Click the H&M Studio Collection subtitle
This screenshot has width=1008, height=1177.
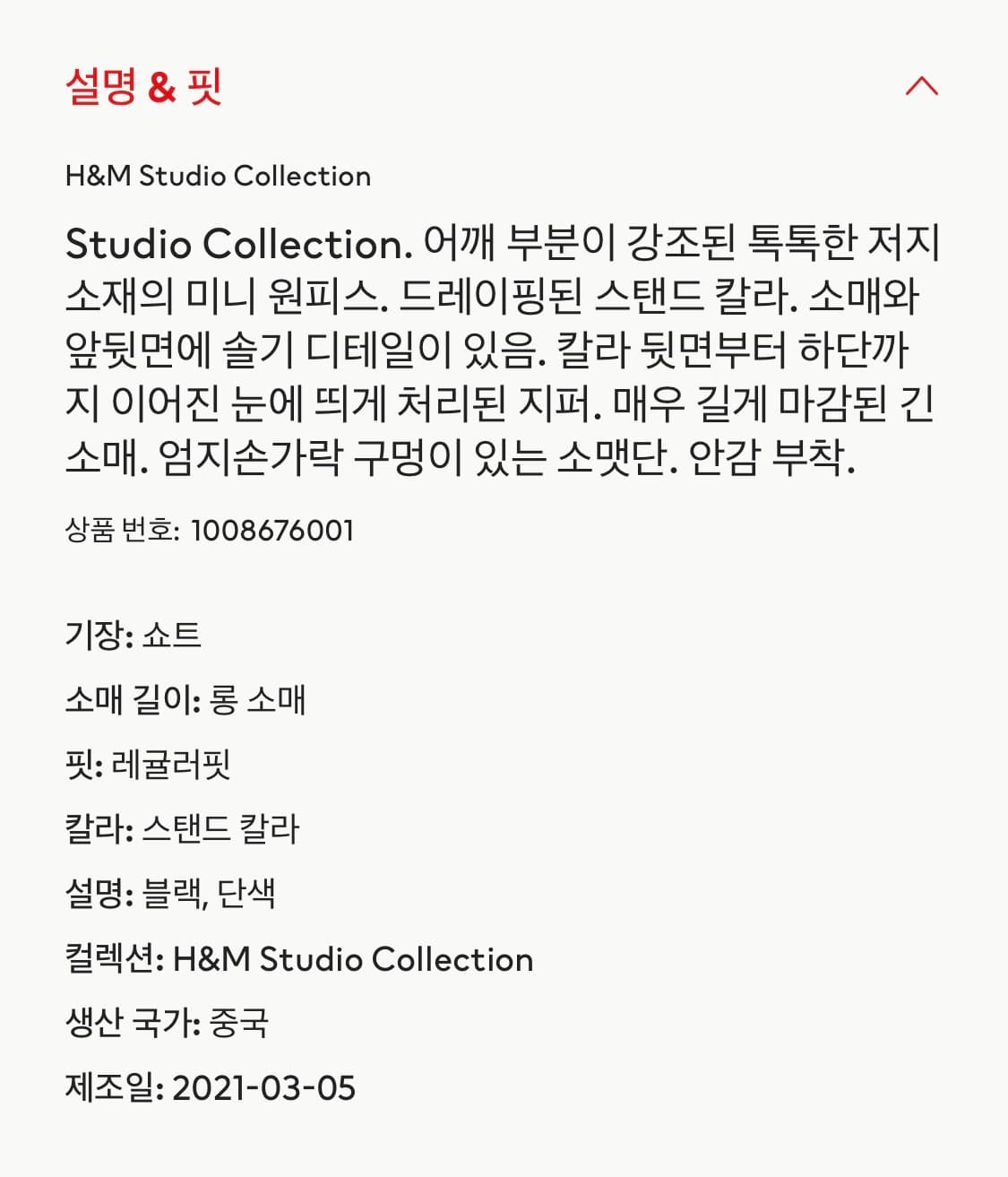click(x=218, y=176)
